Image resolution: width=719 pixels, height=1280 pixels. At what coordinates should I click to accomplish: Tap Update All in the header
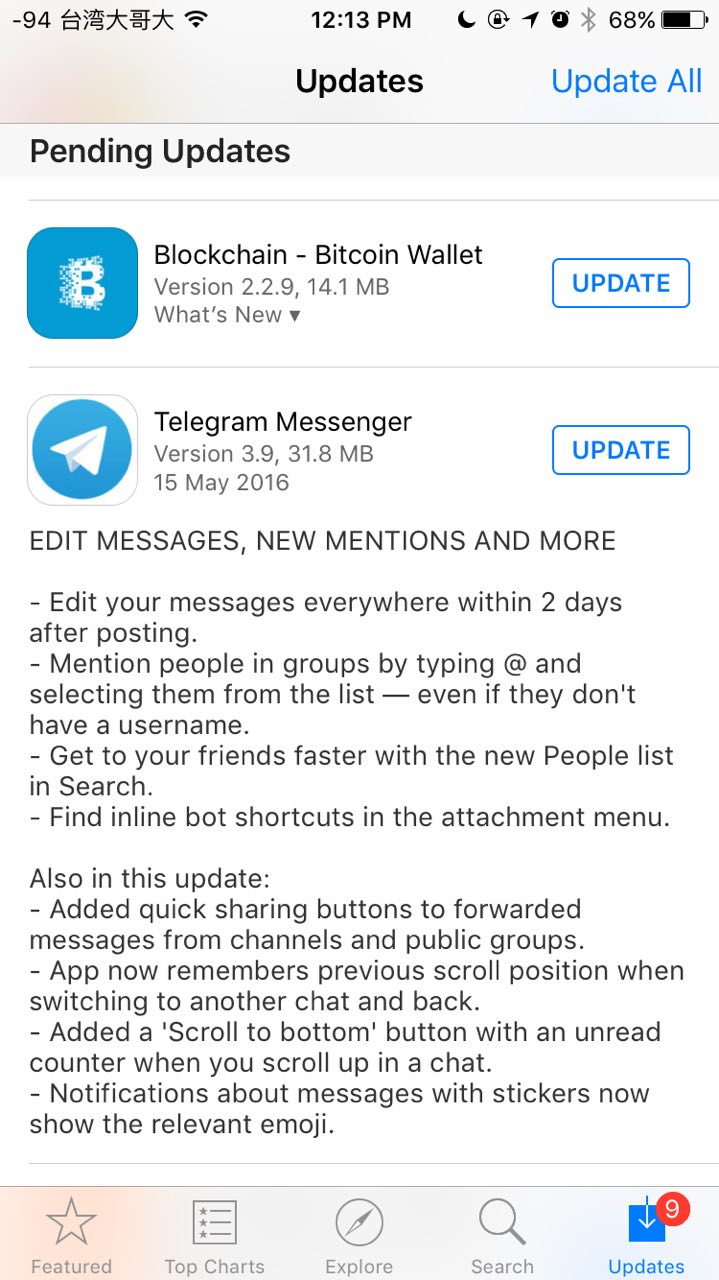(626, 82)
